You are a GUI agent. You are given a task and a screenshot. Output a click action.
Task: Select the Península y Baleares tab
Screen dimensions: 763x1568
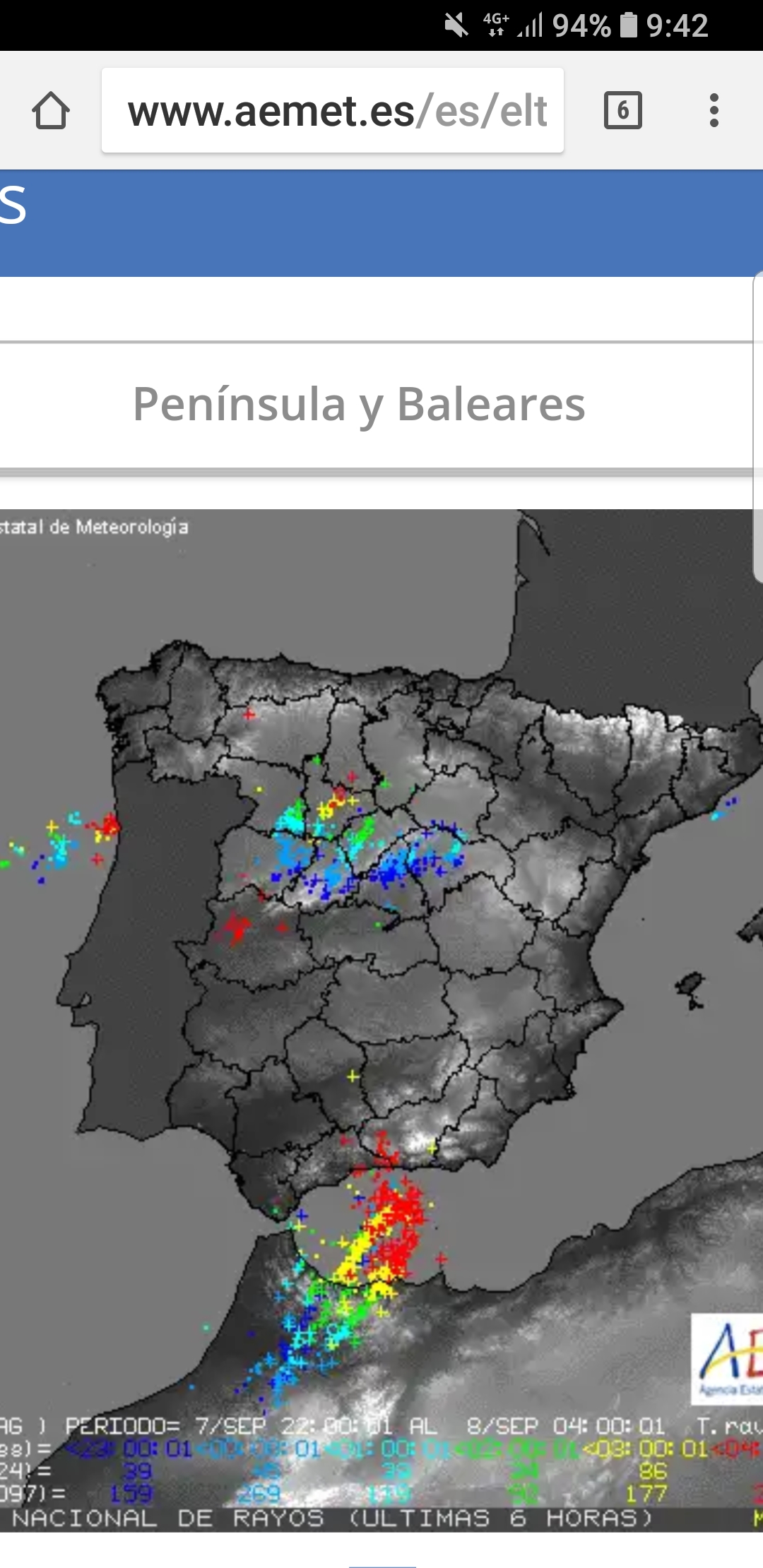(x=359, y=404)
